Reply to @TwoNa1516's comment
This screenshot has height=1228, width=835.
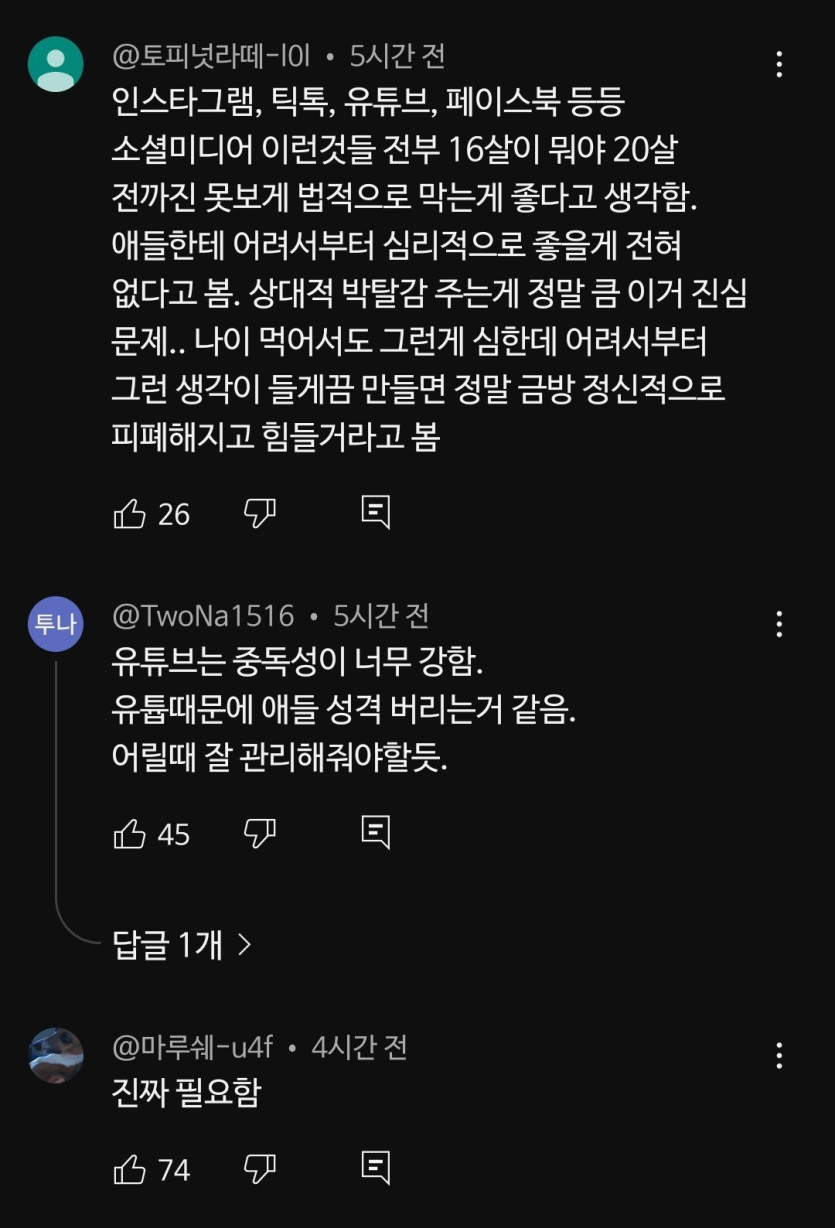coord(375,832)
